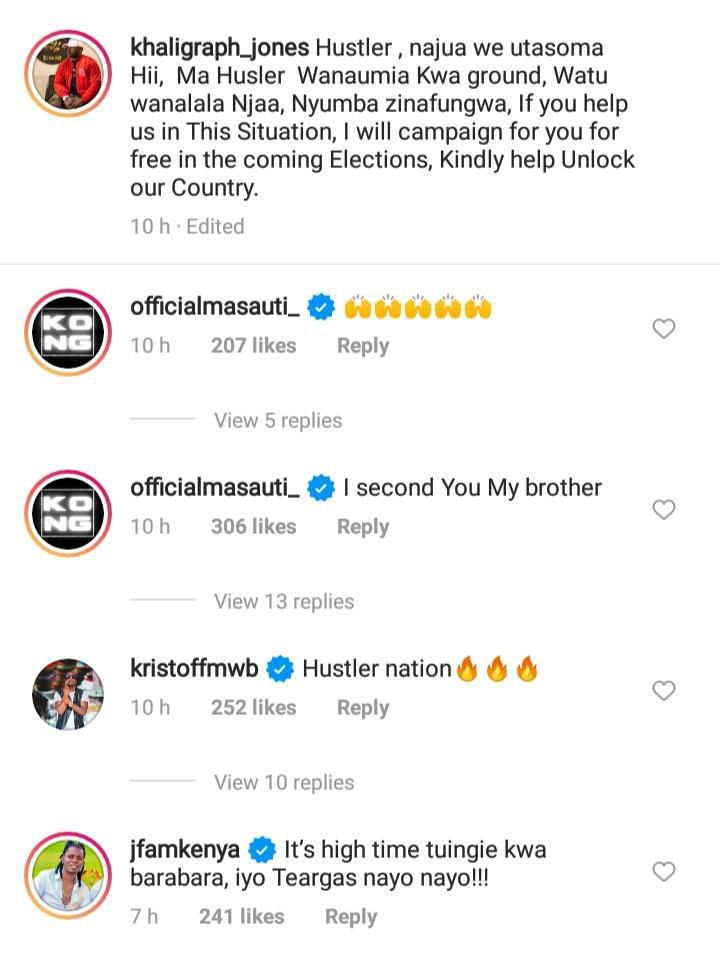This screenshot has height=956, width=720.
Task: See the 241 likes on jfamkenya's comment
Action: (241, 917)
